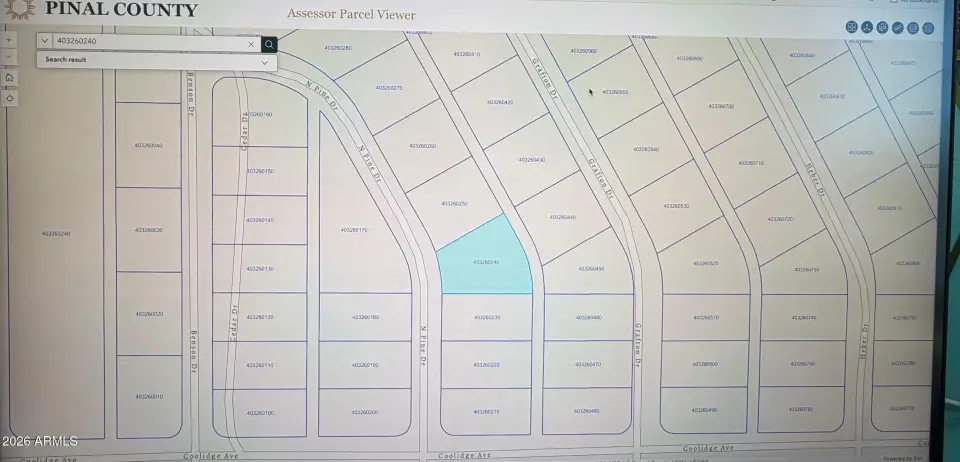Screen dimensions: 960x462
Task: Return to the default map extent (home)
Action: [9, 78]
